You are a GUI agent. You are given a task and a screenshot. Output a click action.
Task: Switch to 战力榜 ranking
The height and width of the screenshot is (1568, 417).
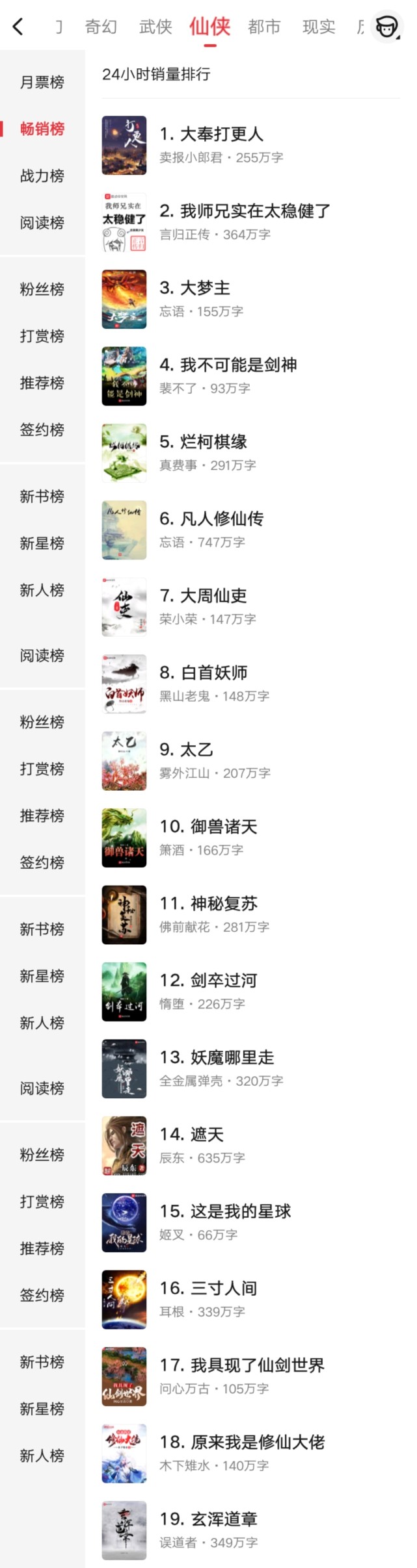pos(42,175)
